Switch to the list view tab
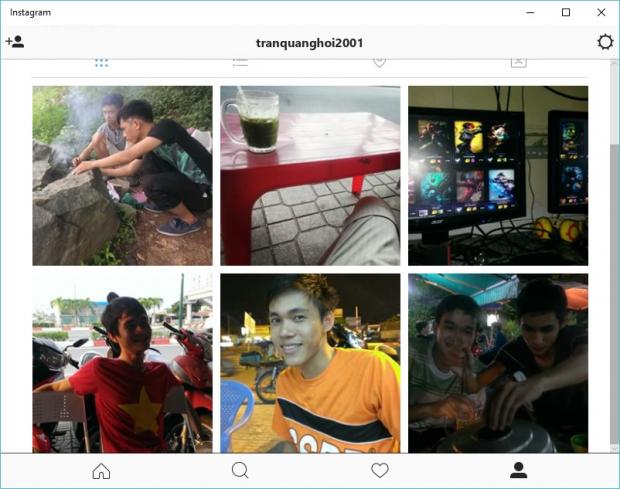 [240, 63]
